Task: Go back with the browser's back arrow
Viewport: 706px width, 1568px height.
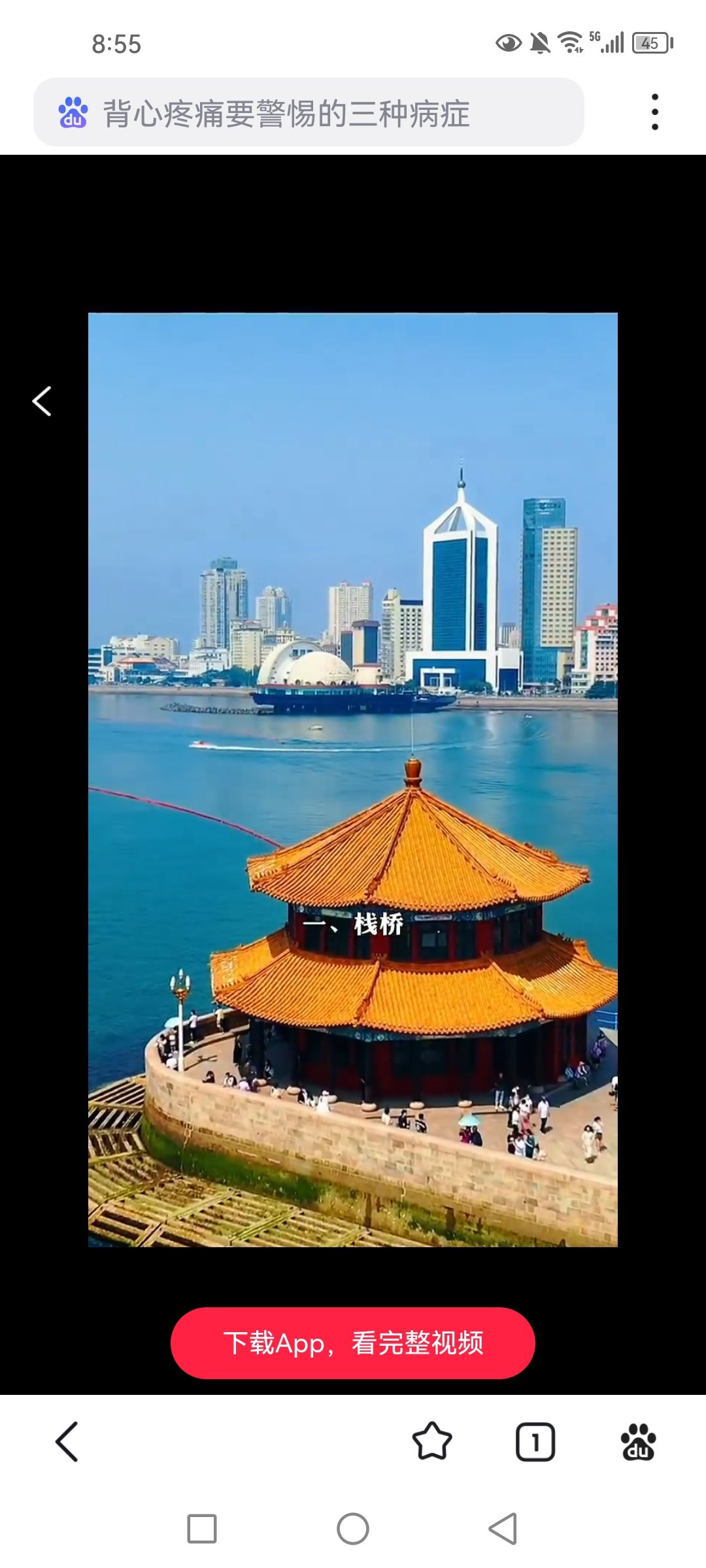Action: (67, 1441)
